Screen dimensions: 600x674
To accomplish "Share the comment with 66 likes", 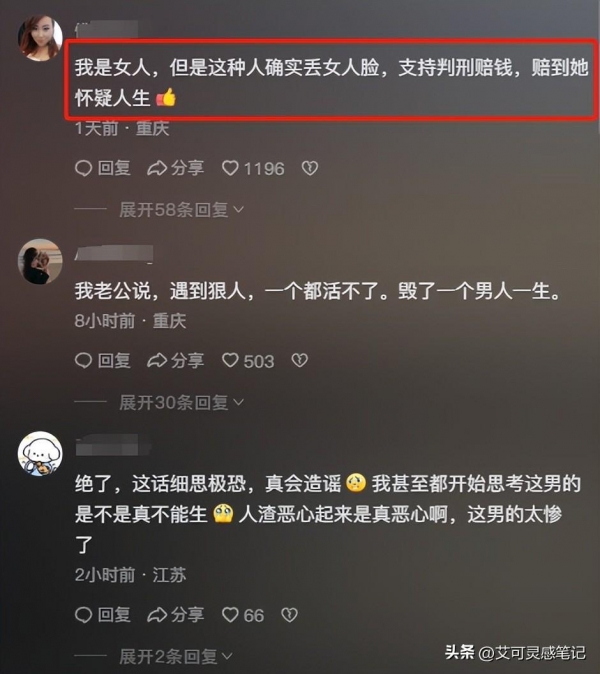I will pos(175,614).
